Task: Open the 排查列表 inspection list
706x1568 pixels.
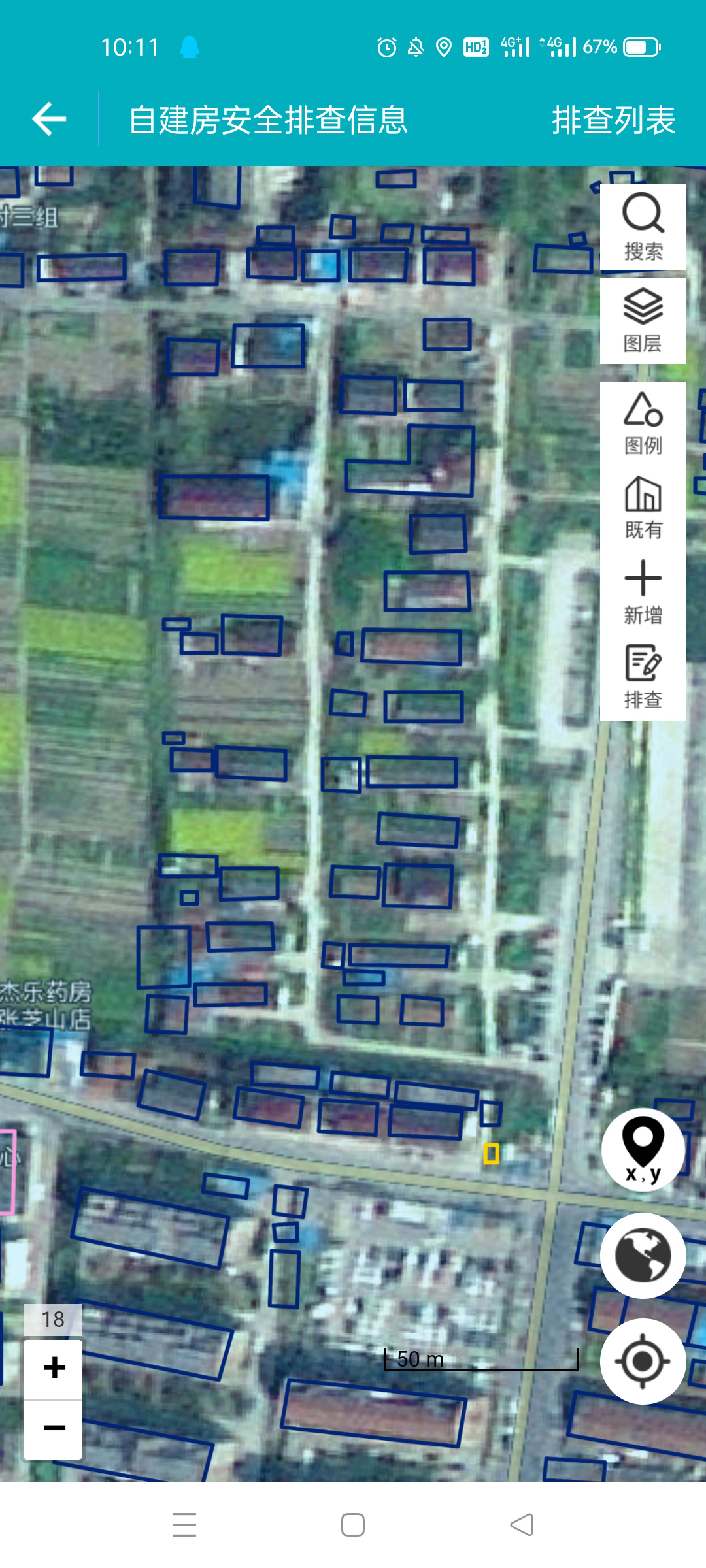Action: (613, 120)
